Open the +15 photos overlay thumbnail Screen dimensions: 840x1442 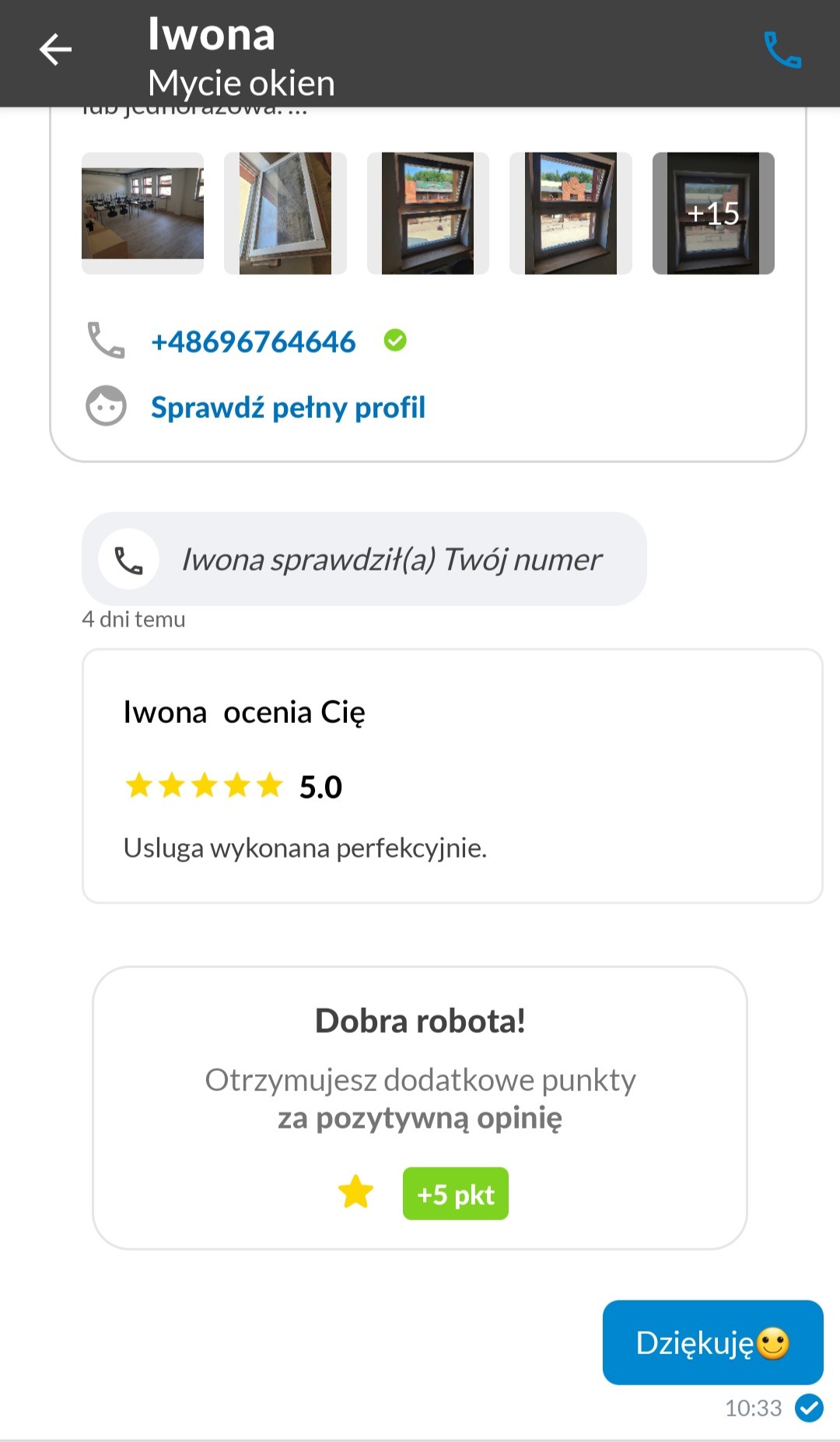712,212
